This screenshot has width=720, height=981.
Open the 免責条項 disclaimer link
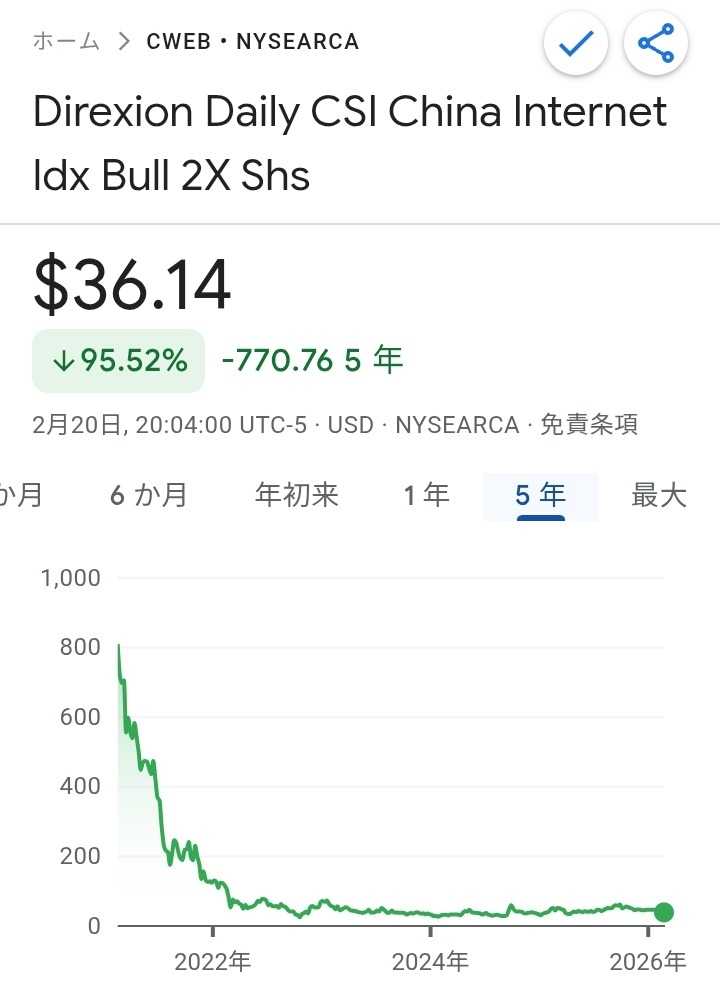tap(588, 424)
